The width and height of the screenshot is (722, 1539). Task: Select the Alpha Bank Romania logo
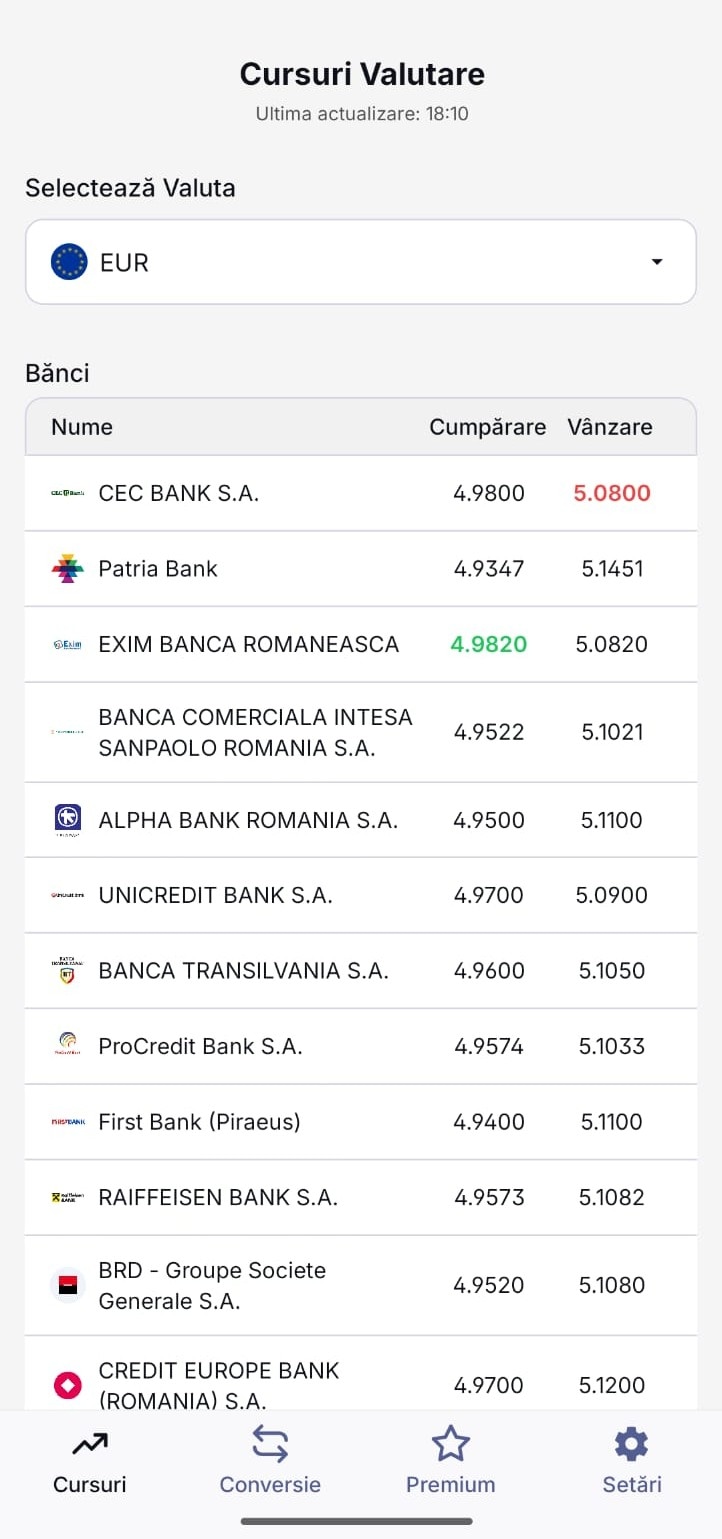click(x=66, y=820)
